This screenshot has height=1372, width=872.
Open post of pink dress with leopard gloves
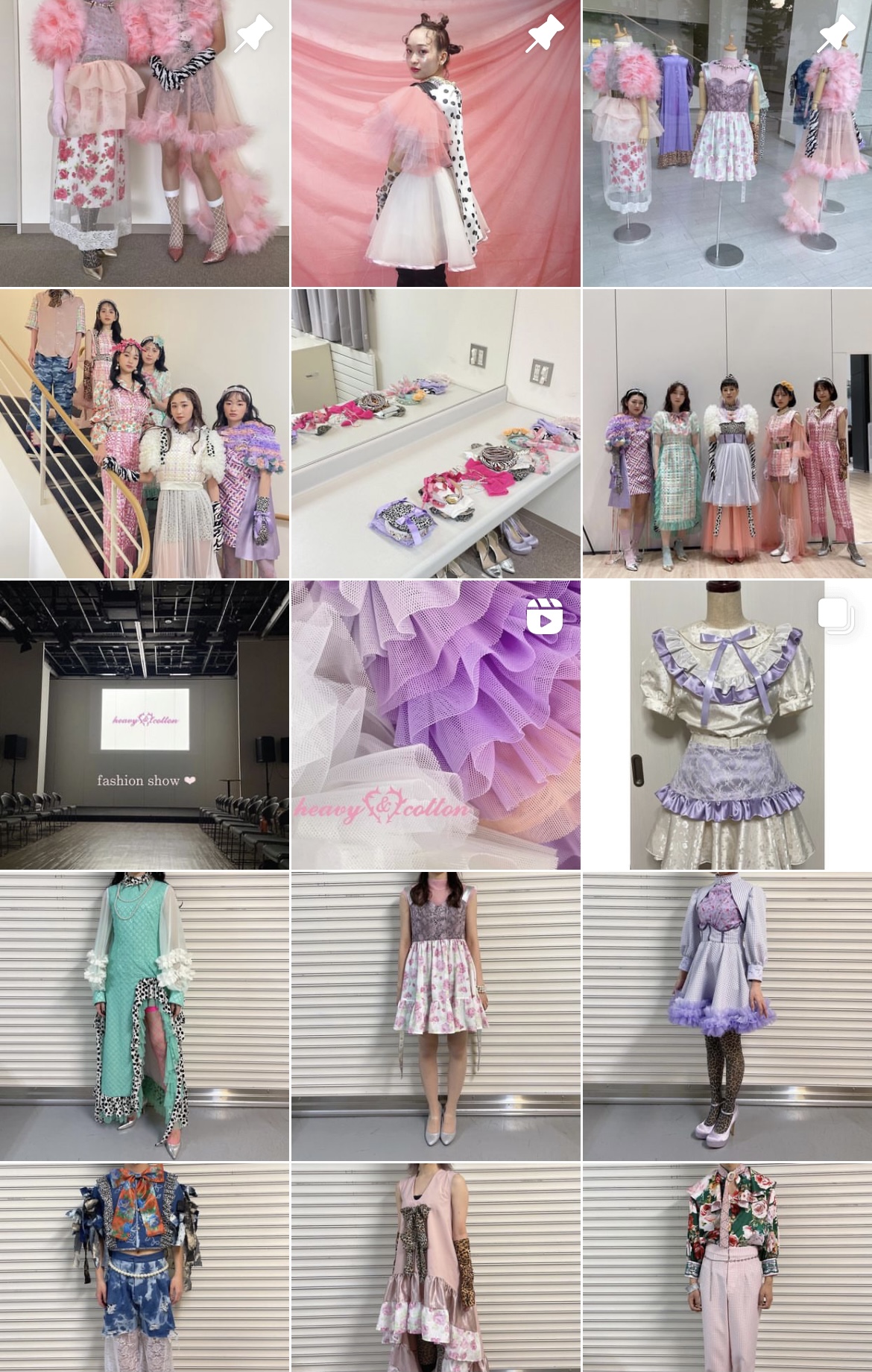point(435,1267)
